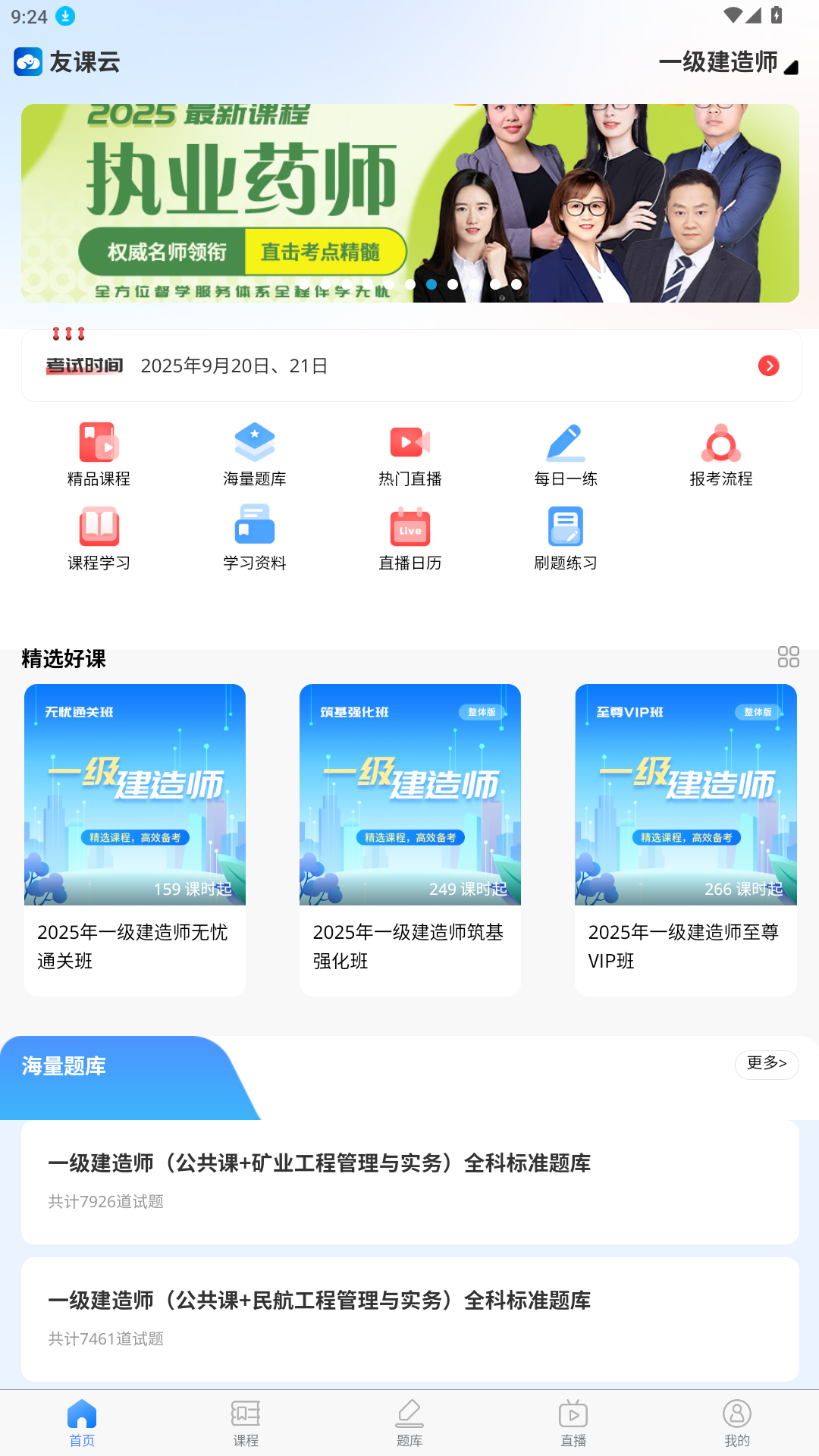The width and height of the screenshot is (819, 1456).
Task: Start 每日一练 daily practice
Action: [x=565, y=454]
